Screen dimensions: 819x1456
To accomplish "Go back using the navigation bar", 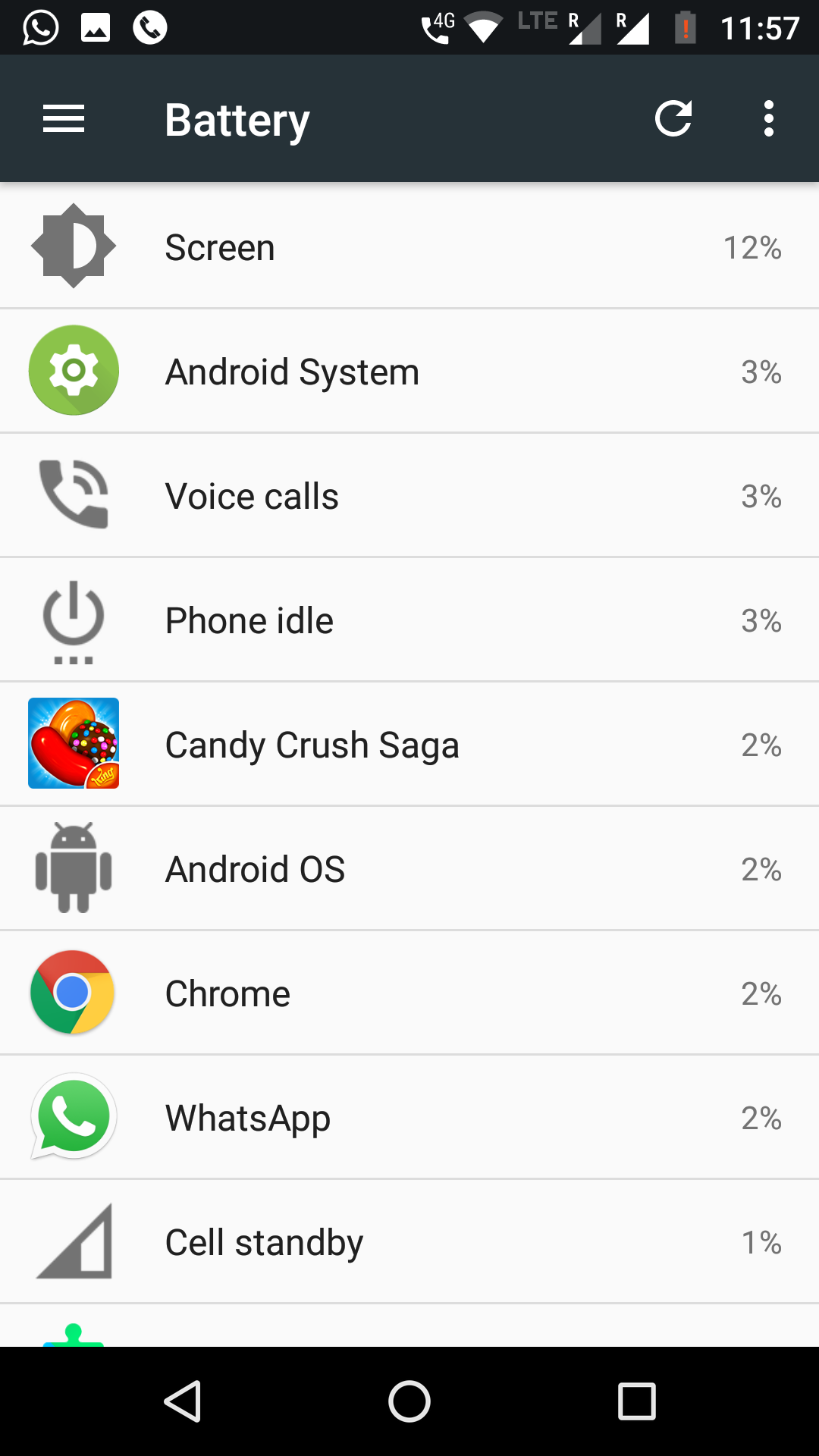I will [183, 1401].
